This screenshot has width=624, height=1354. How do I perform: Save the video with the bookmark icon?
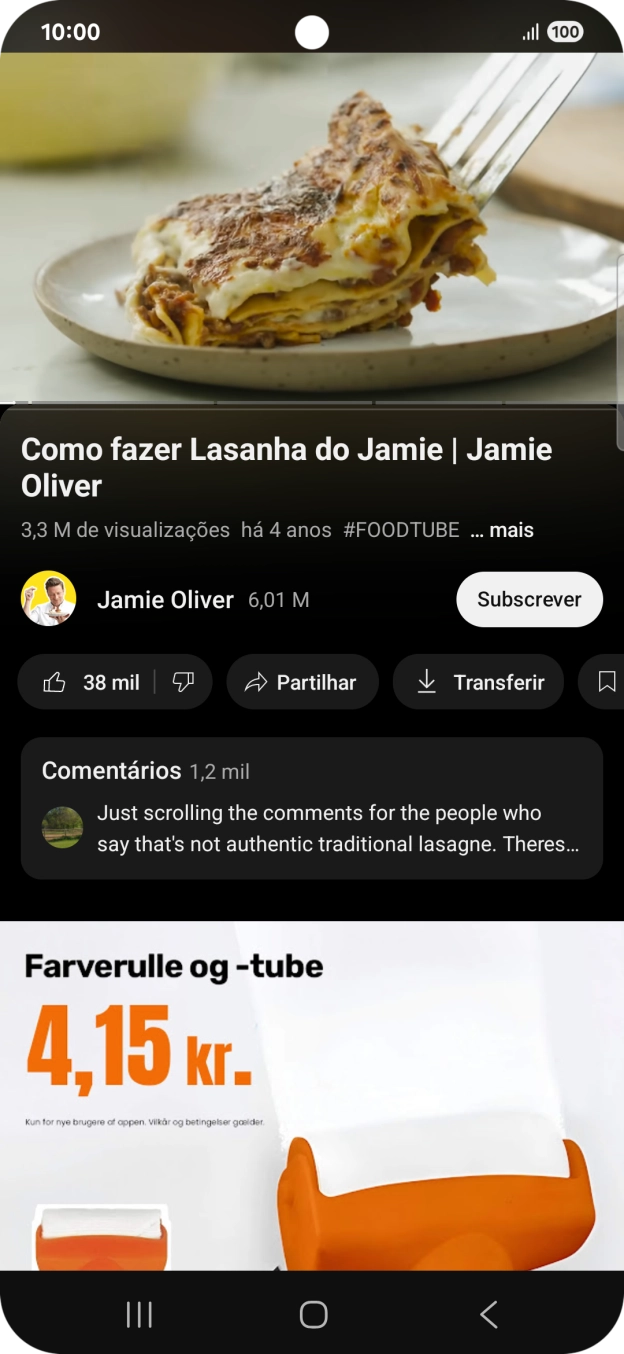(x=606, y=682)
